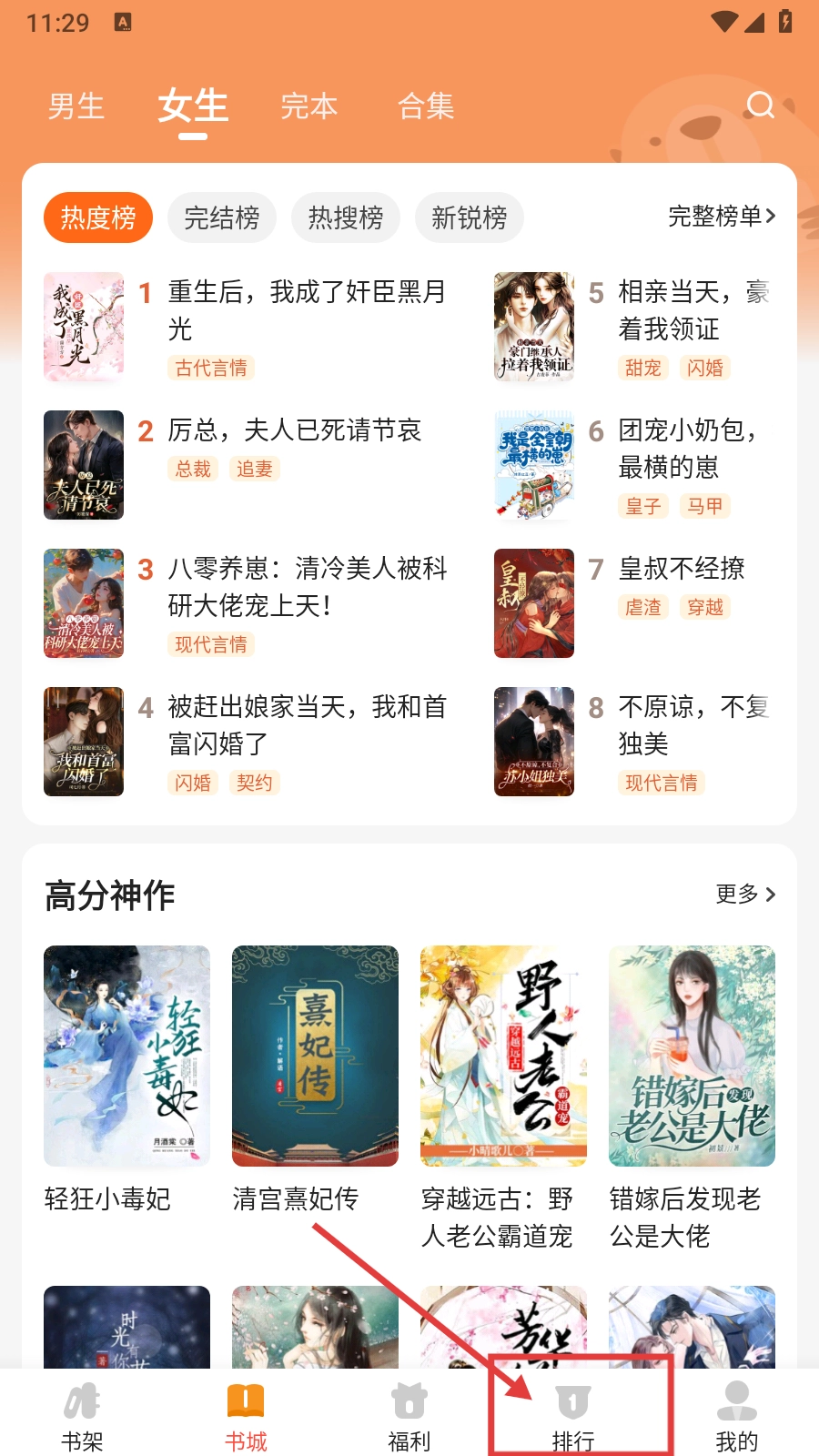Go to the 排行 tab

point(573,1415)
